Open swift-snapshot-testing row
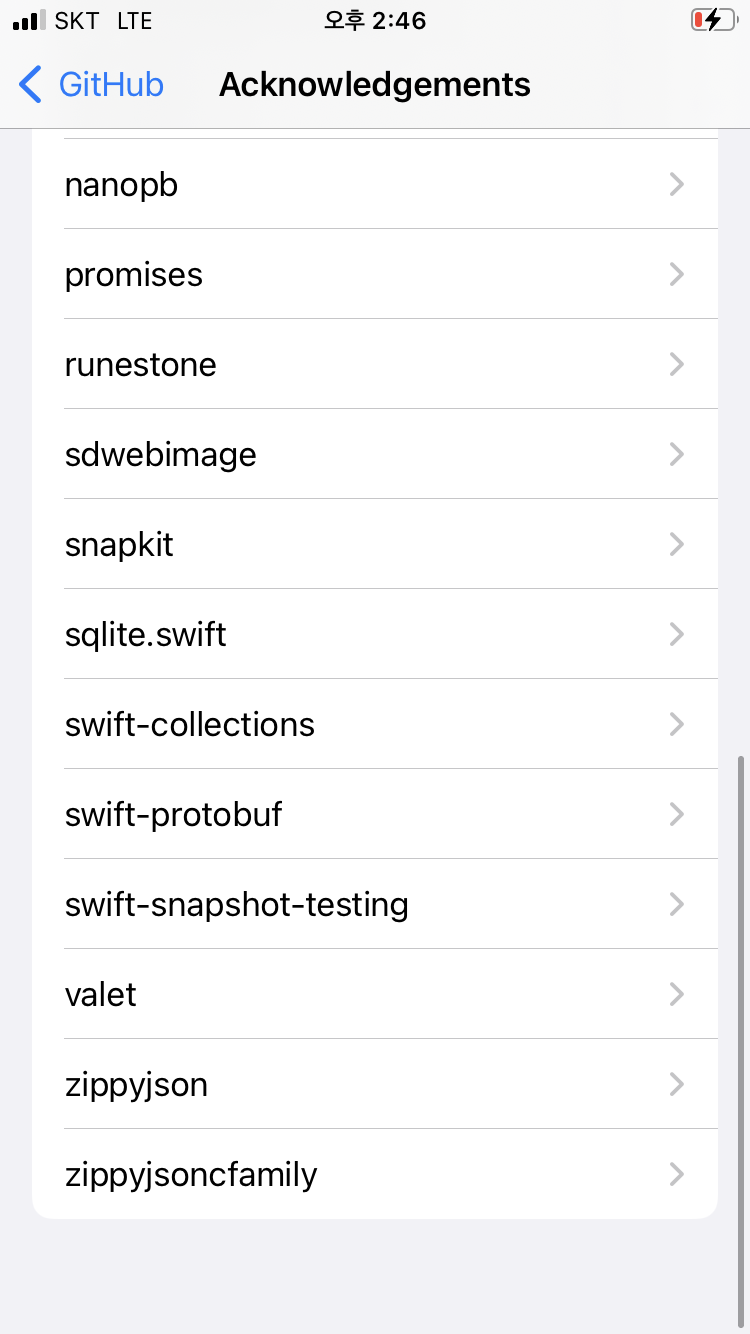 click(x=375, y=904)
